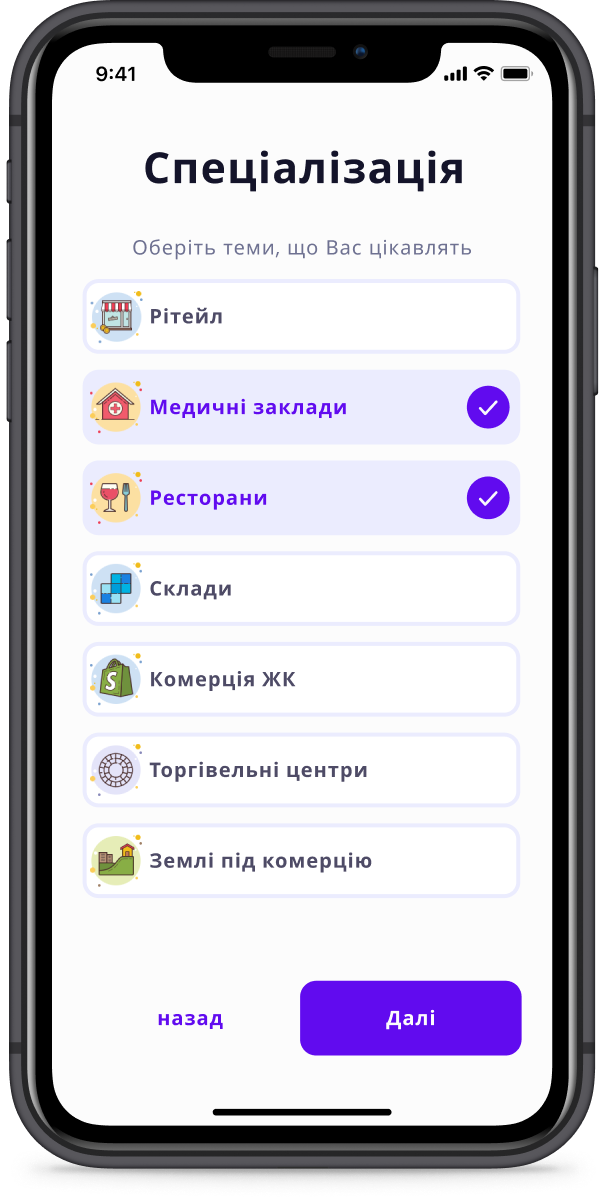Continue with the Далі button
Screen dimensions: 607x1200
point(410,1019)
